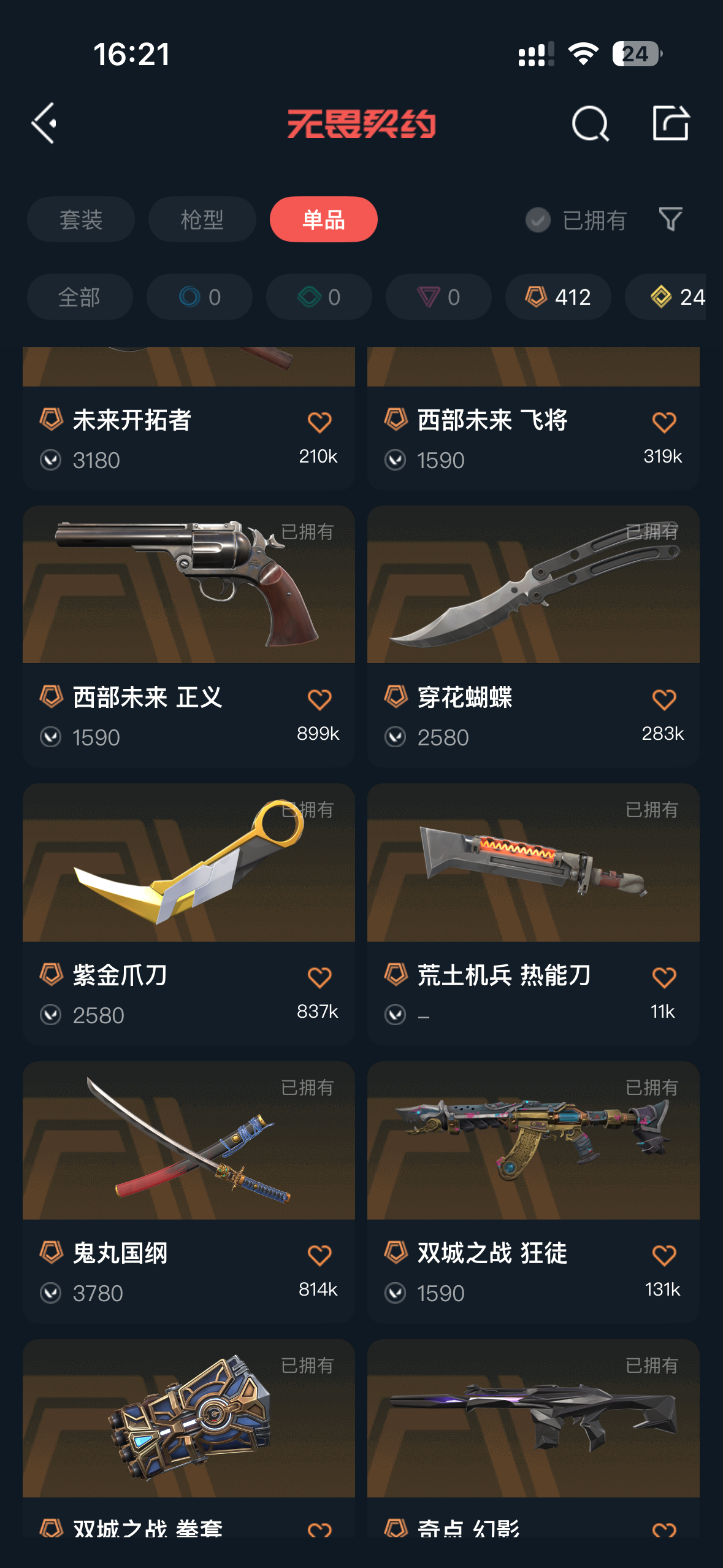Like the 紫金爪刀 skin
Image resolution: width=723 pixels, height=1568 pixels.
319,977
